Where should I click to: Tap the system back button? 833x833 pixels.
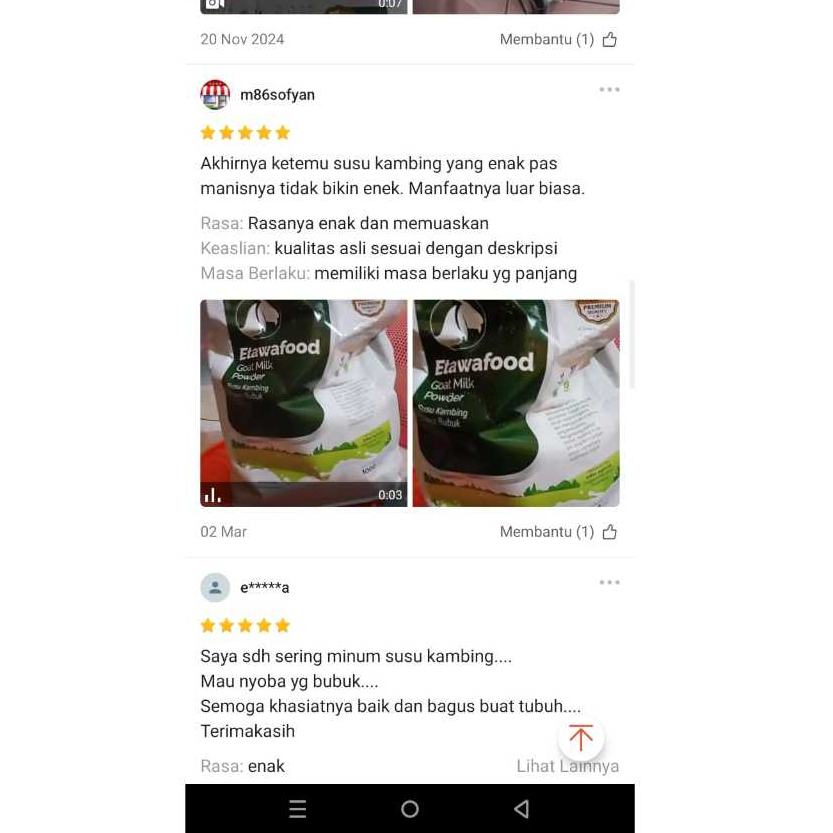click(521, 809)
